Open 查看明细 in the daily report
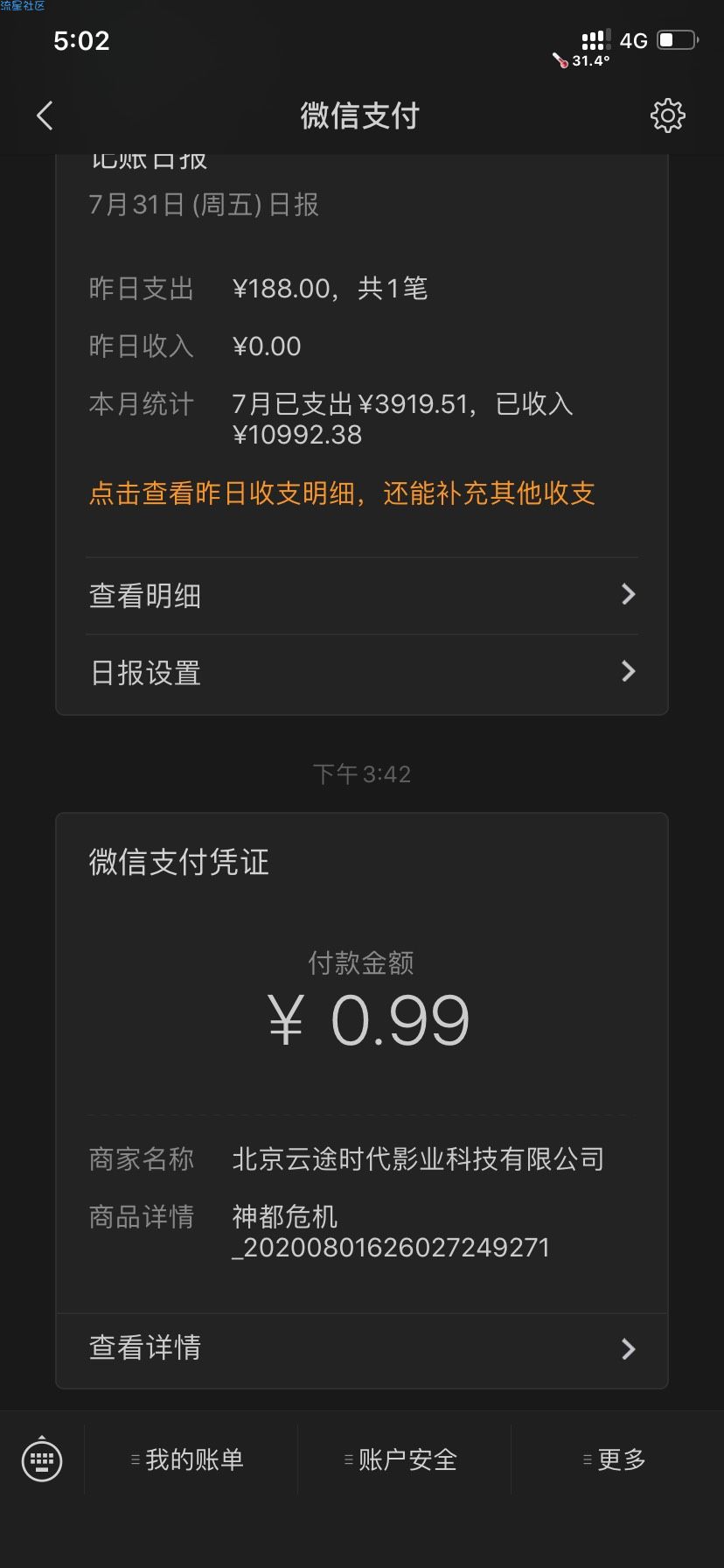 [362, 596]
